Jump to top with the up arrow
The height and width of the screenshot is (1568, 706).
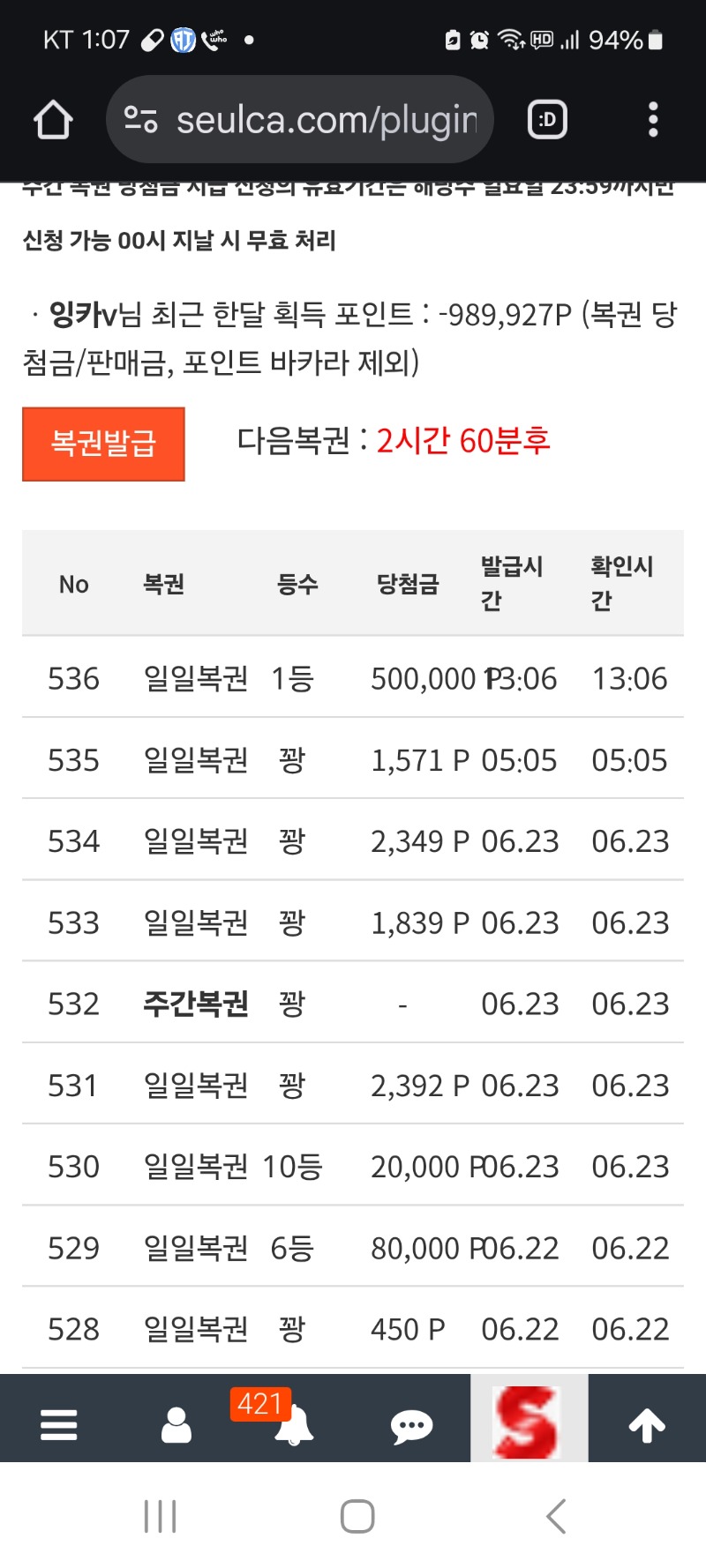tap(647, 1424)
